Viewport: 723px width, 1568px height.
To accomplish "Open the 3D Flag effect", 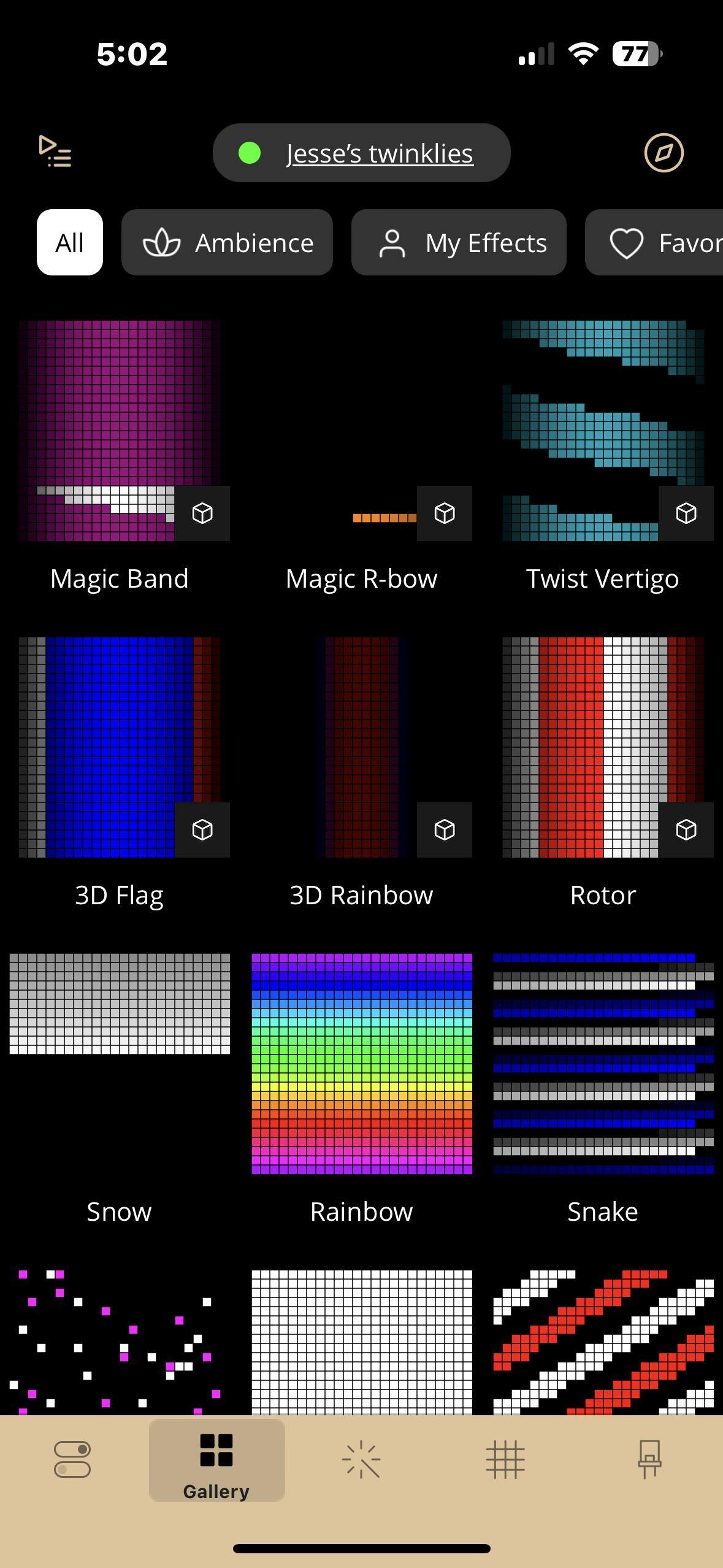I will [120, 747].
